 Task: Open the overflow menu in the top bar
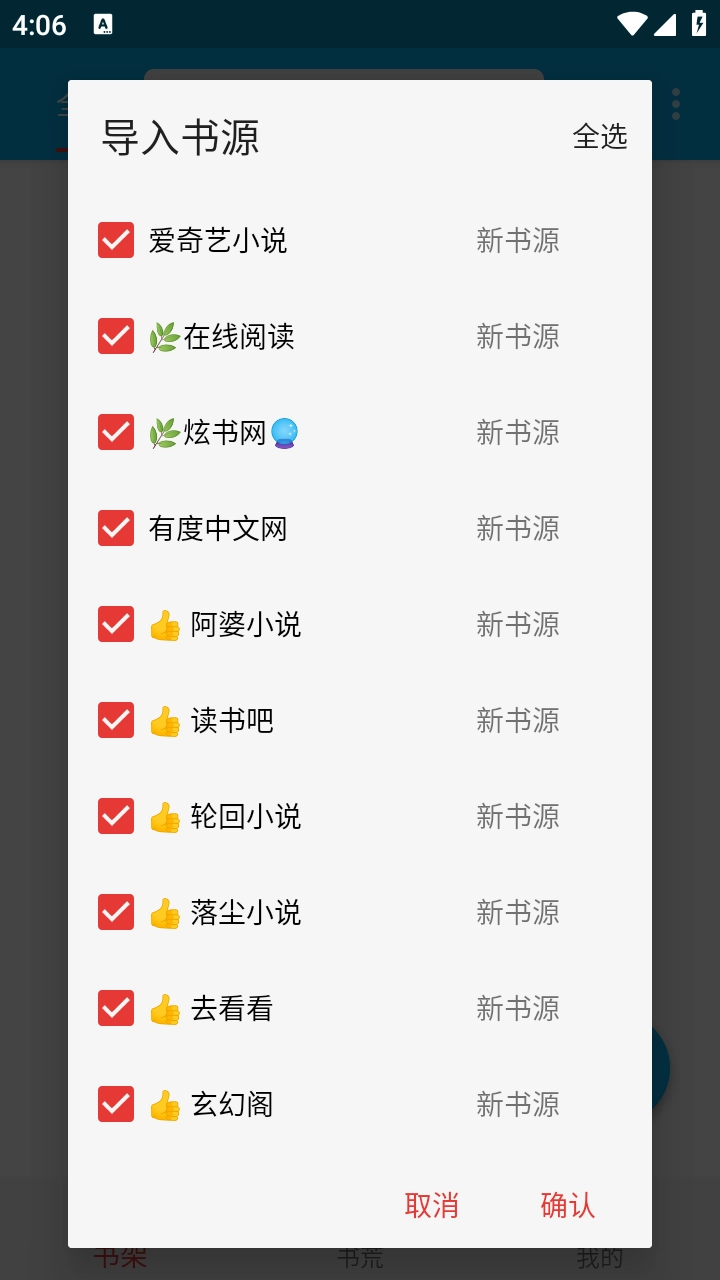(675, 103)
